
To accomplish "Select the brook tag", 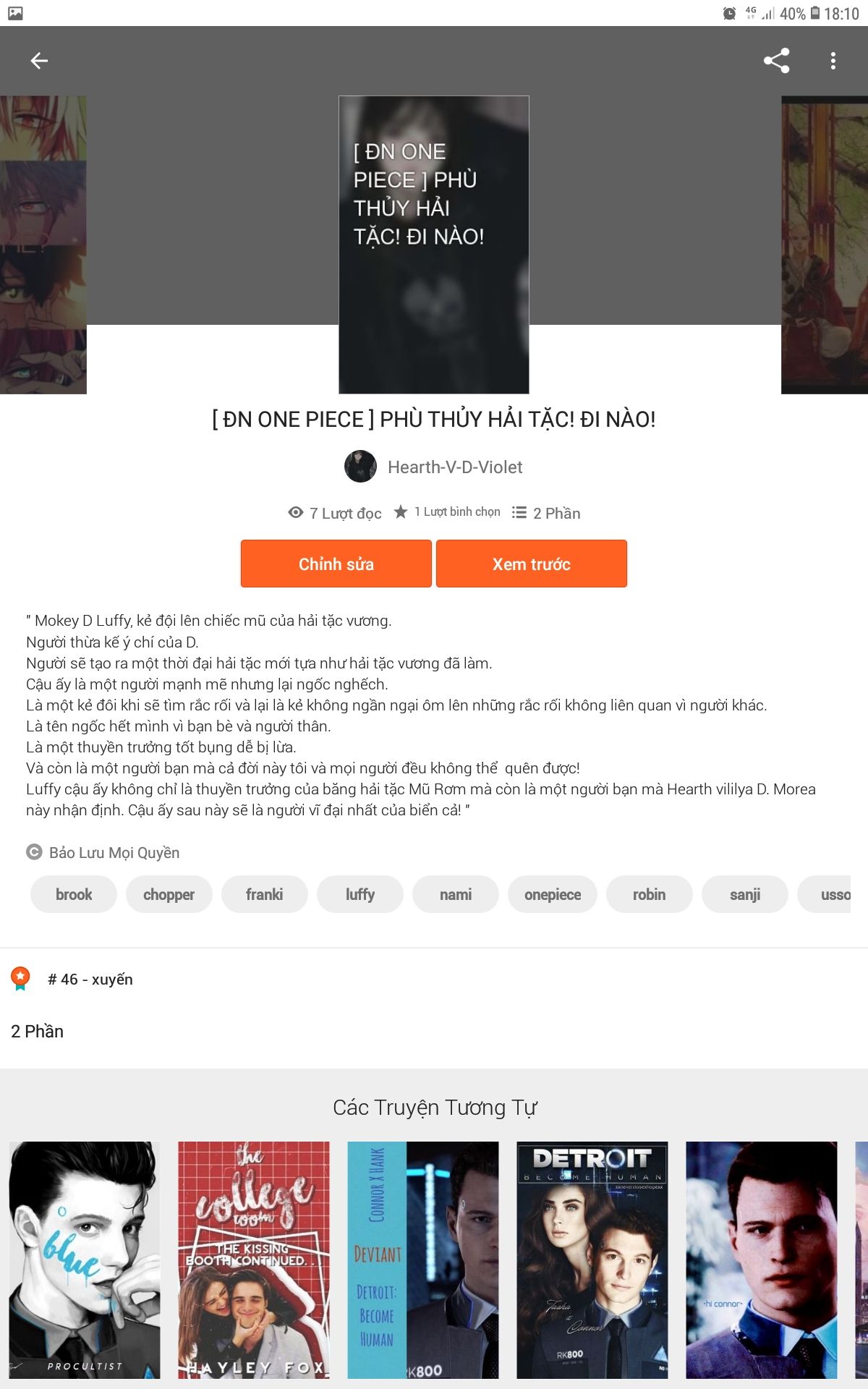I will [74, 894].
